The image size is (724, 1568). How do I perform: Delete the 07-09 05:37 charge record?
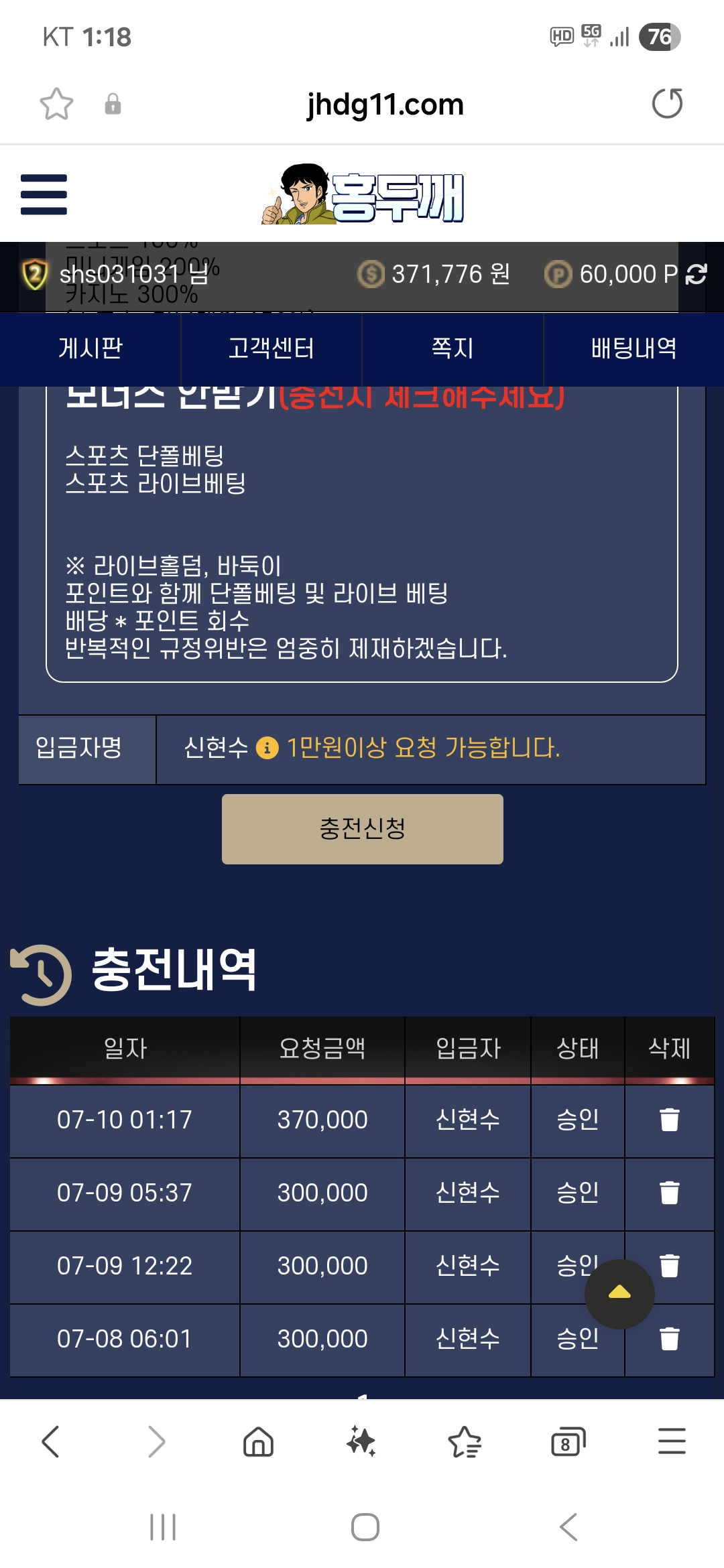pos(669,1193)
